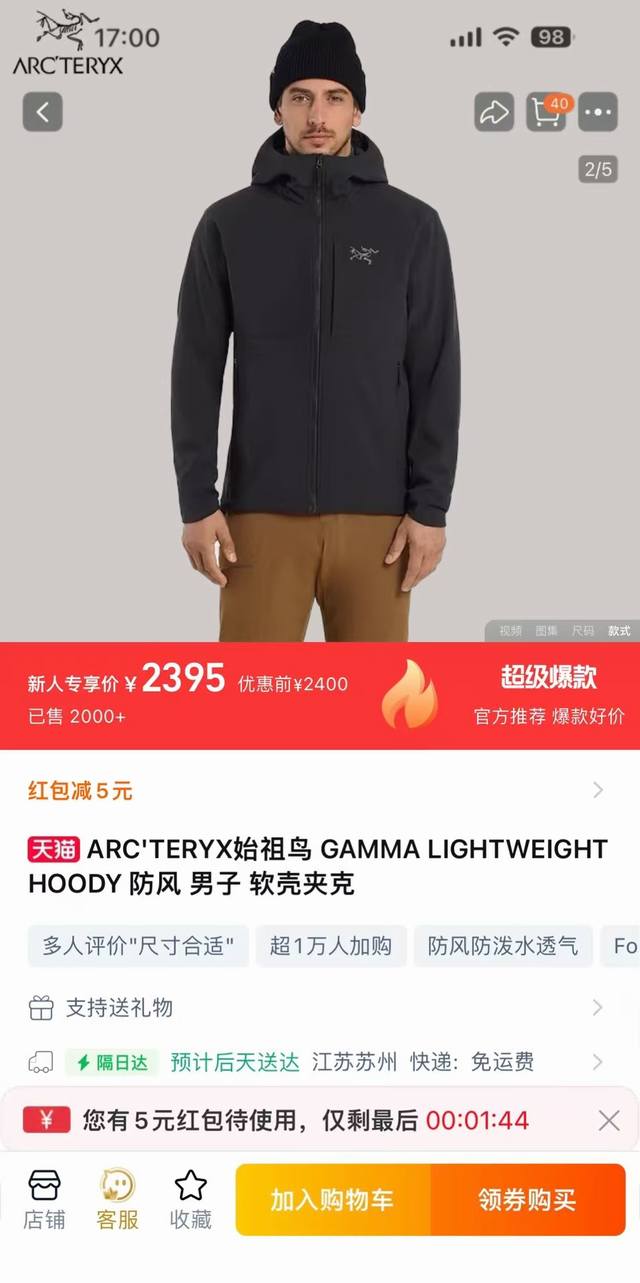The image size is (640, 1283).
Task: Select the 超1万人加购 chip
Action: tap(331, 946)
